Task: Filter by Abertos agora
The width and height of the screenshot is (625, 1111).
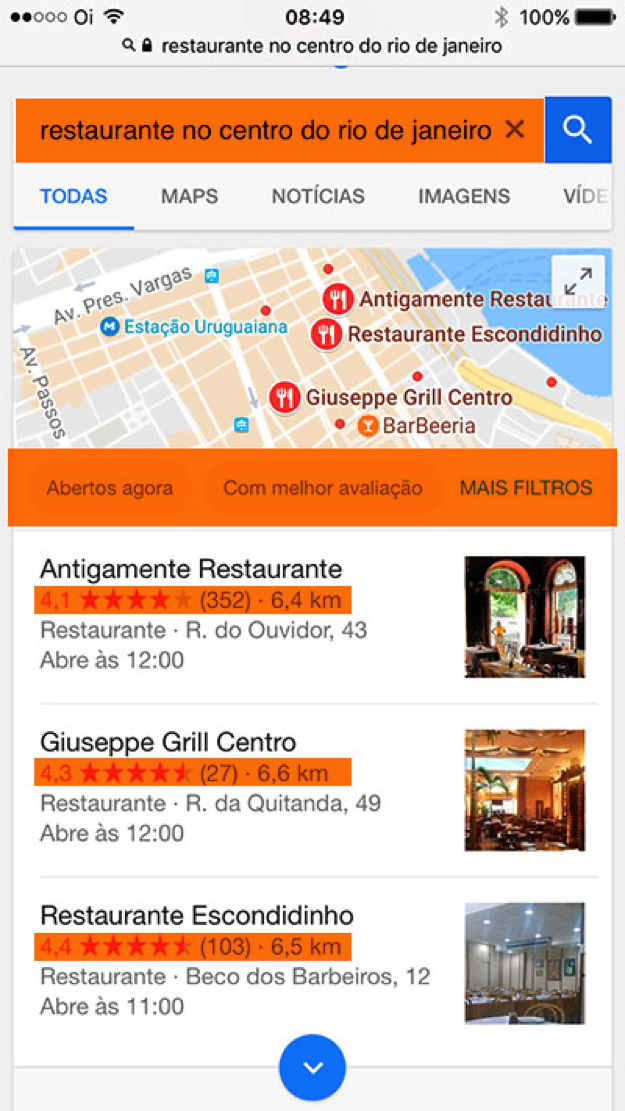Action: (x=110, y=488)
